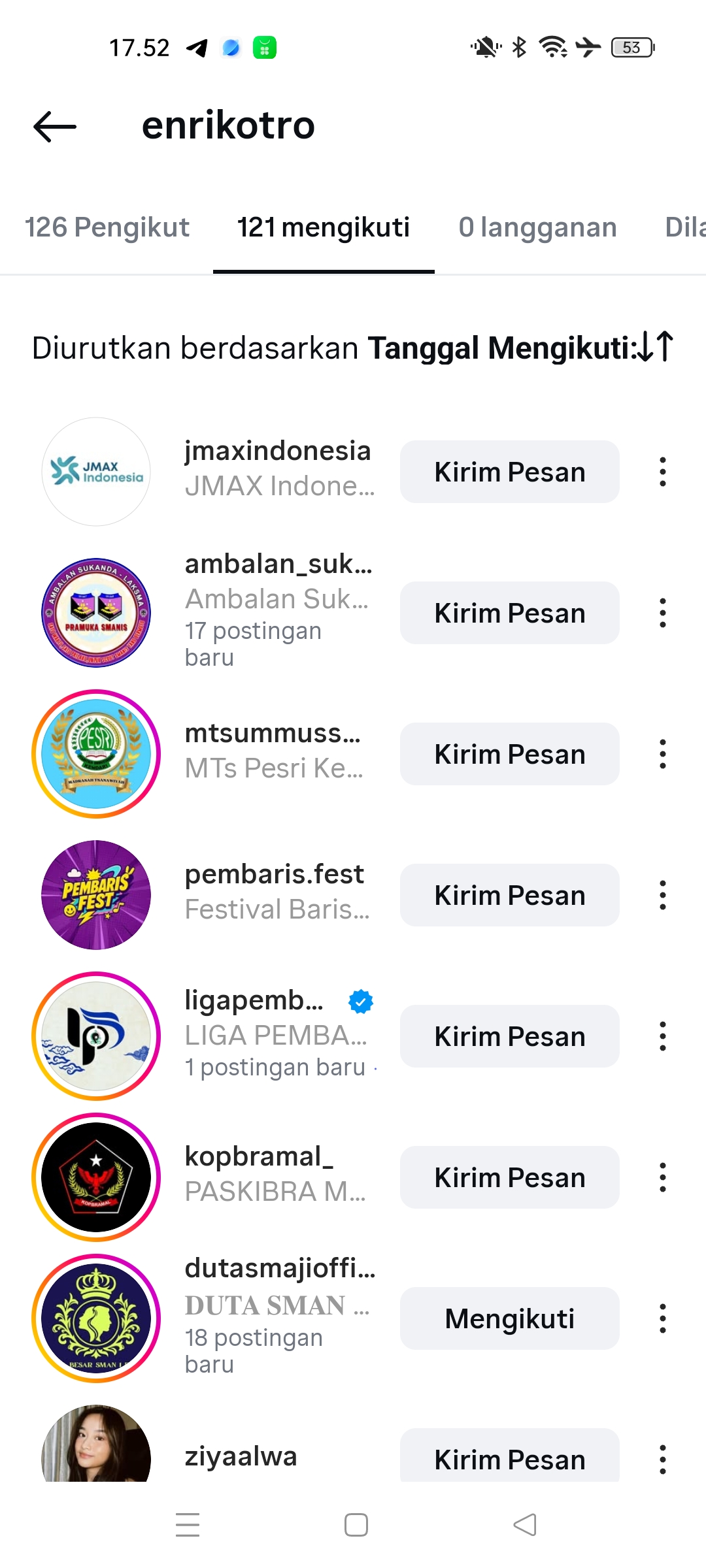Send a message to ziyaalwa
Screen dimensions: 706x1568
510,1457
